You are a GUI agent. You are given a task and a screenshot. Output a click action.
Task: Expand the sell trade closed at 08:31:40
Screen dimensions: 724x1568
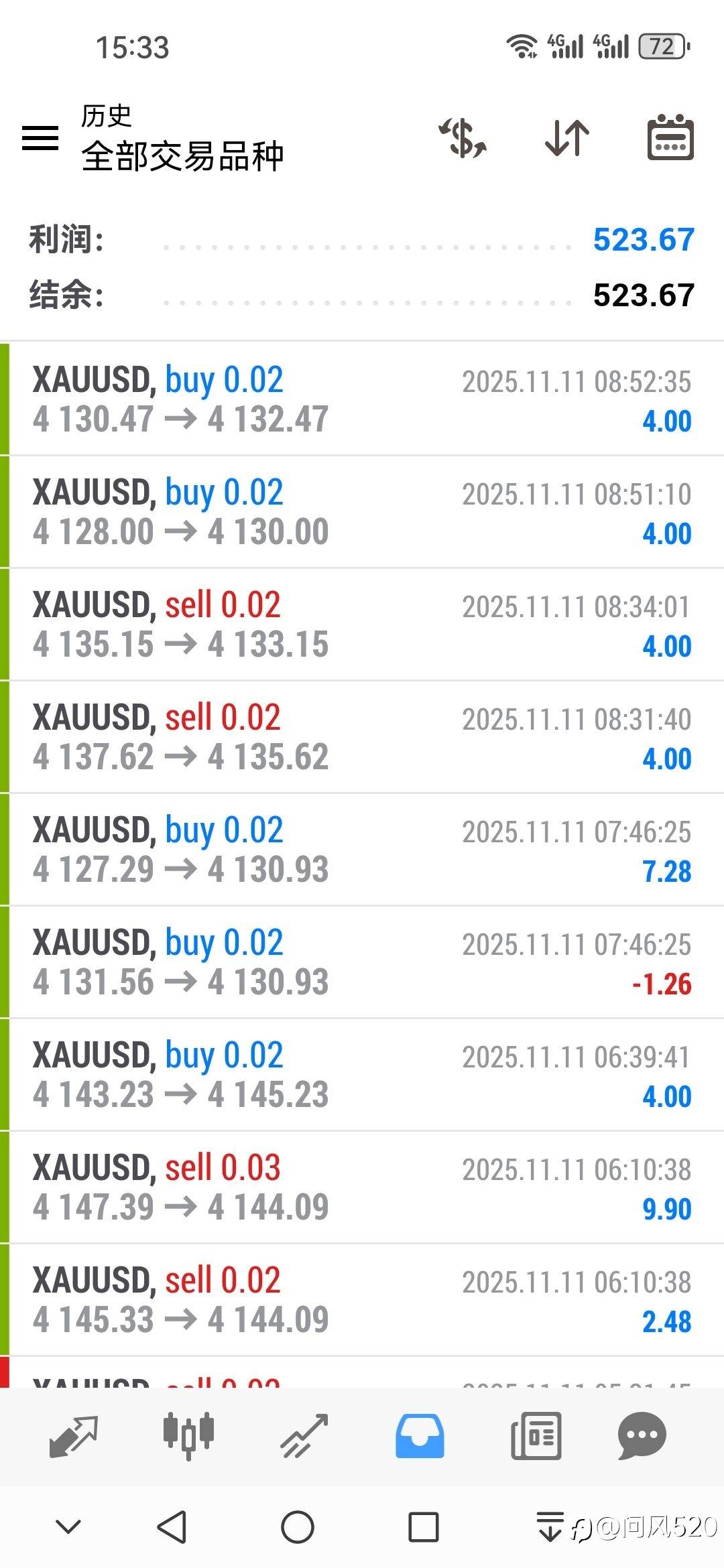(362, 737)
